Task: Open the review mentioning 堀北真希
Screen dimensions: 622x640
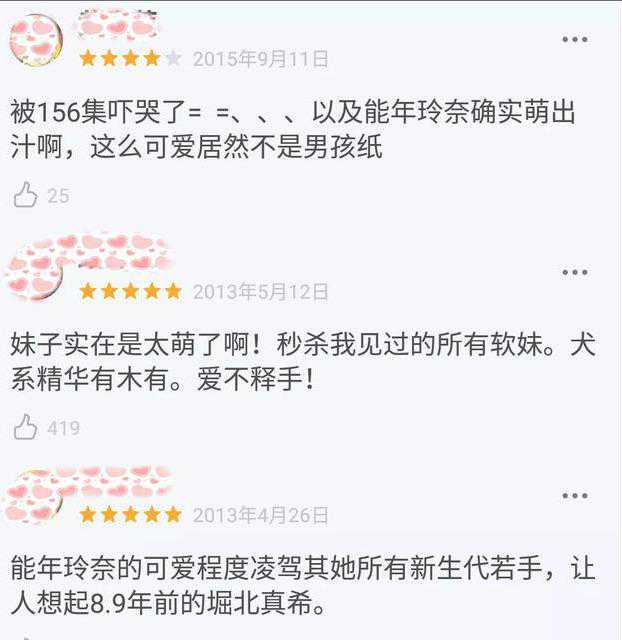Action: pyautogui.click(x=302, y=587)
